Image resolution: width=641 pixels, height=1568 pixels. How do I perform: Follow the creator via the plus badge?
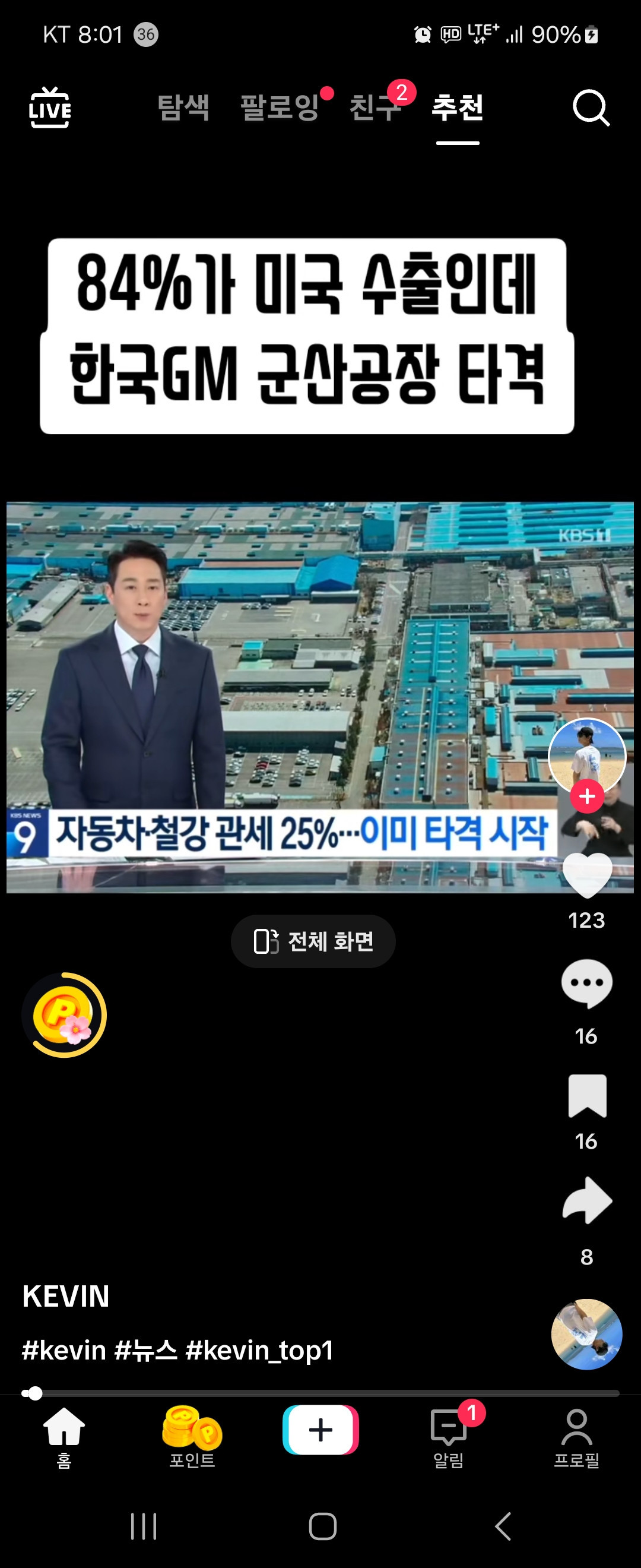587,796
